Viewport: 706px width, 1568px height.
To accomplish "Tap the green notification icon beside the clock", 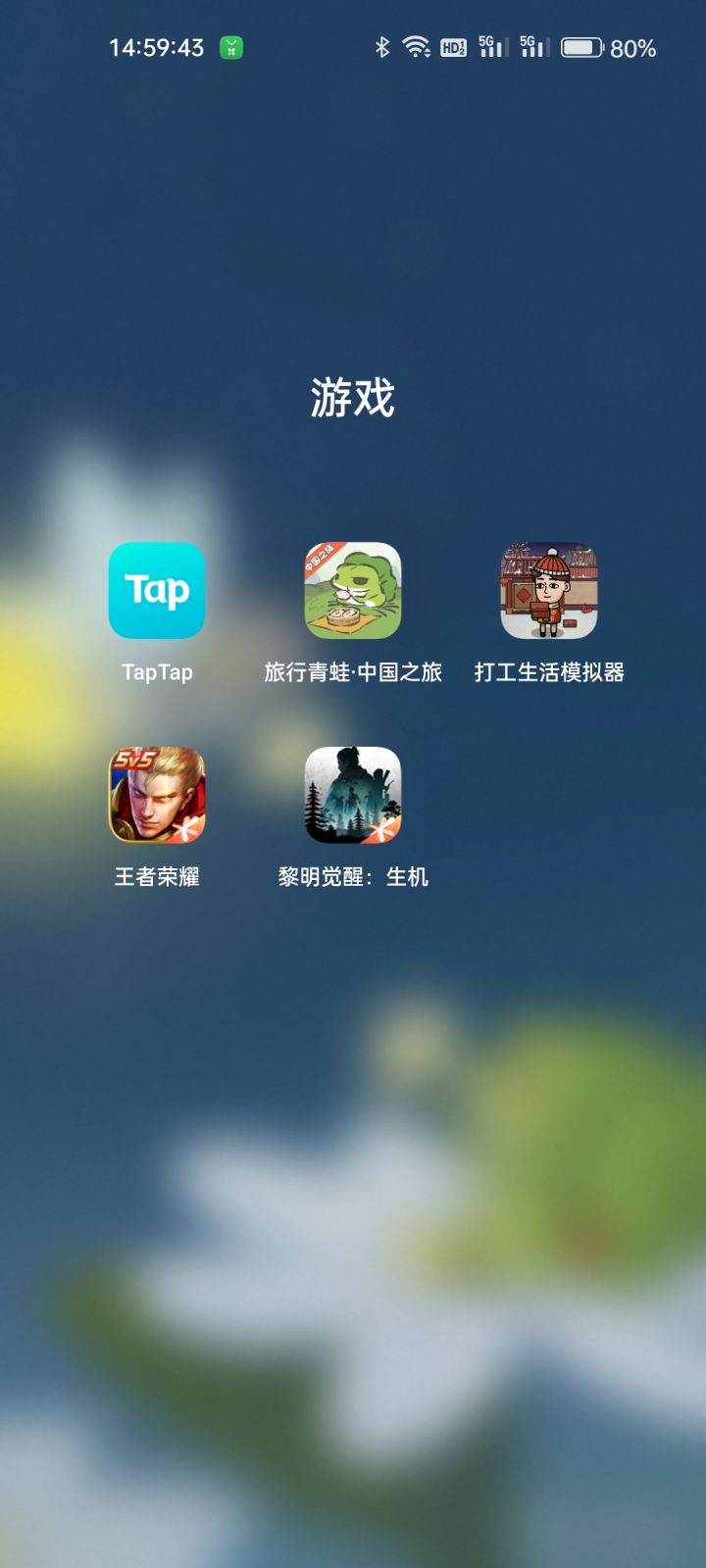I will [x=230, y=45].
